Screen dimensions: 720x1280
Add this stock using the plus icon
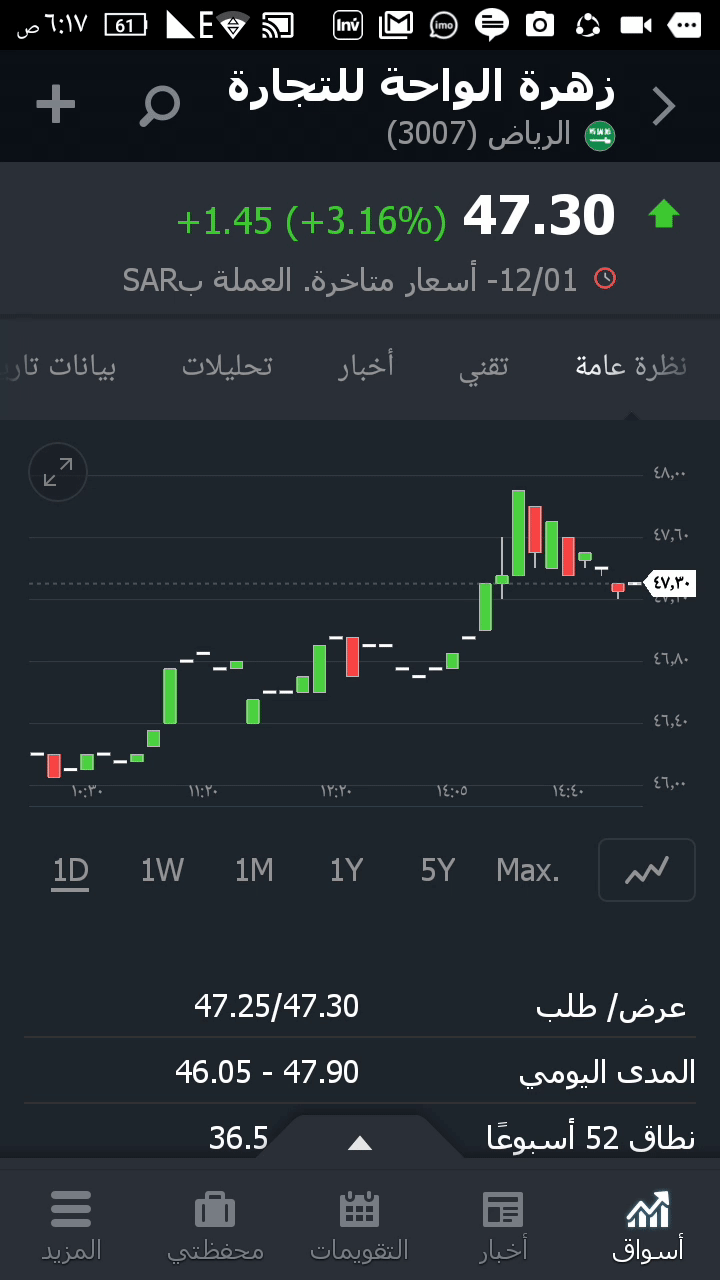(x=56, y=105)
